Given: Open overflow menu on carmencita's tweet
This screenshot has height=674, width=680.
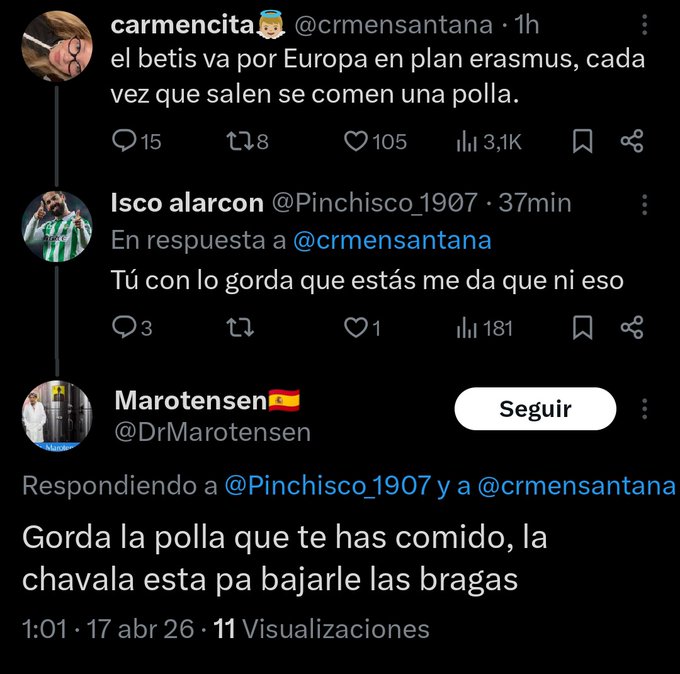Looking at the screenshot, I should [x=645, y=24].
